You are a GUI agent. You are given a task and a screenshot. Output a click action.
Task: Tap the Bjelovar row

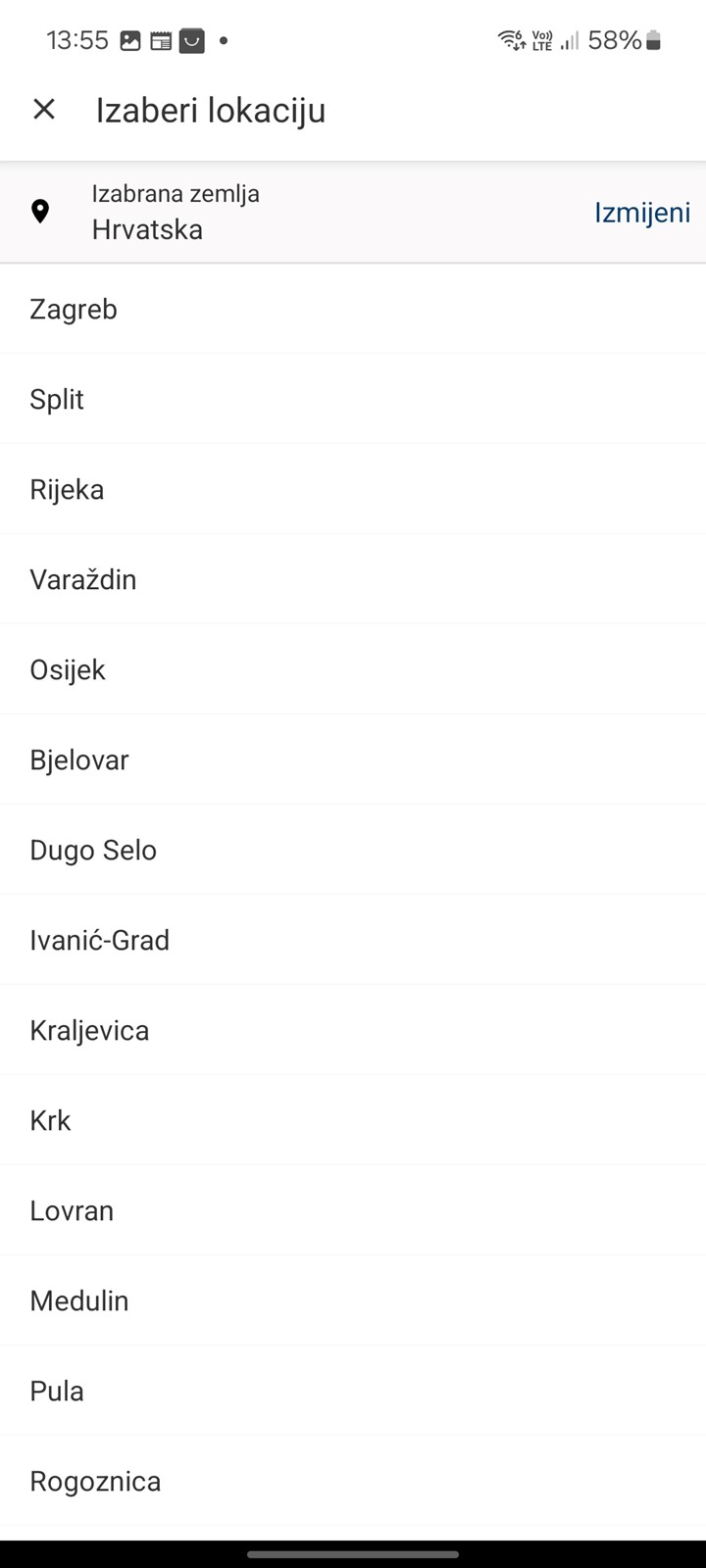[353, 759]
